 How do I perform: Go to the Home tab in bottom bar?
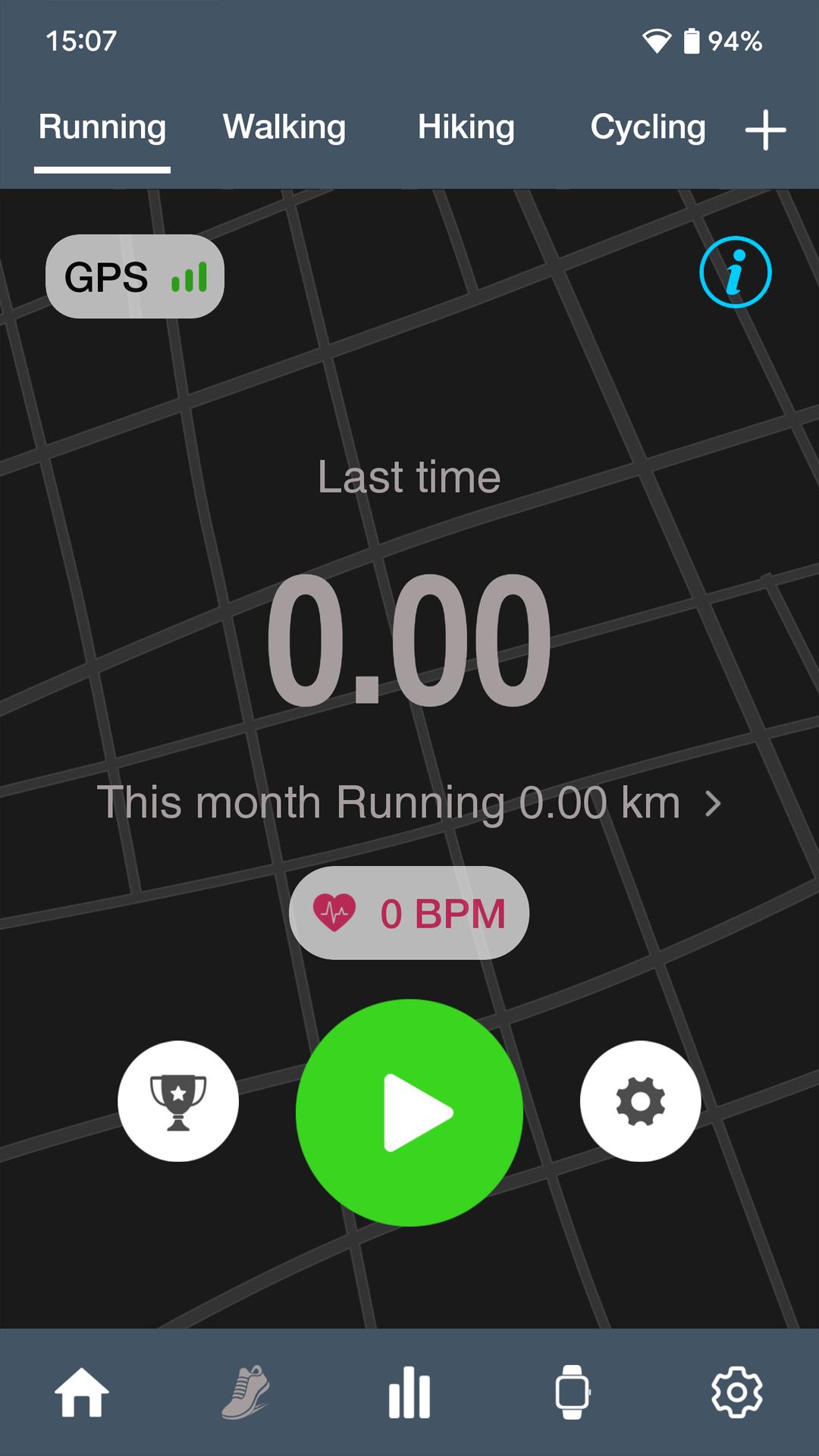point(82,1392)
